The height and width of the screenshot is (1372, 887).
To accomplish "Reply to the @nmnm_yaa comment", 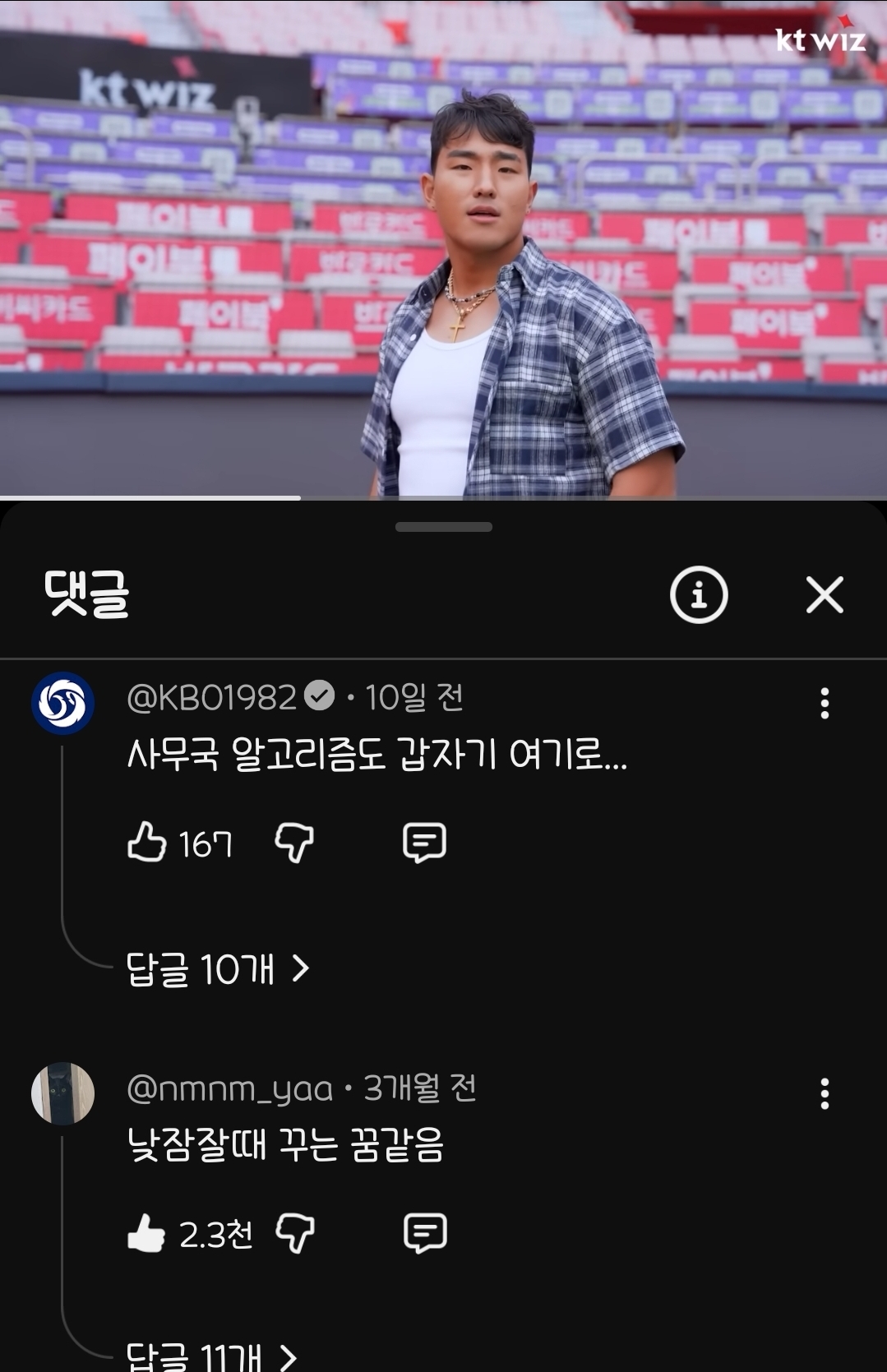I will point(425,1233).
